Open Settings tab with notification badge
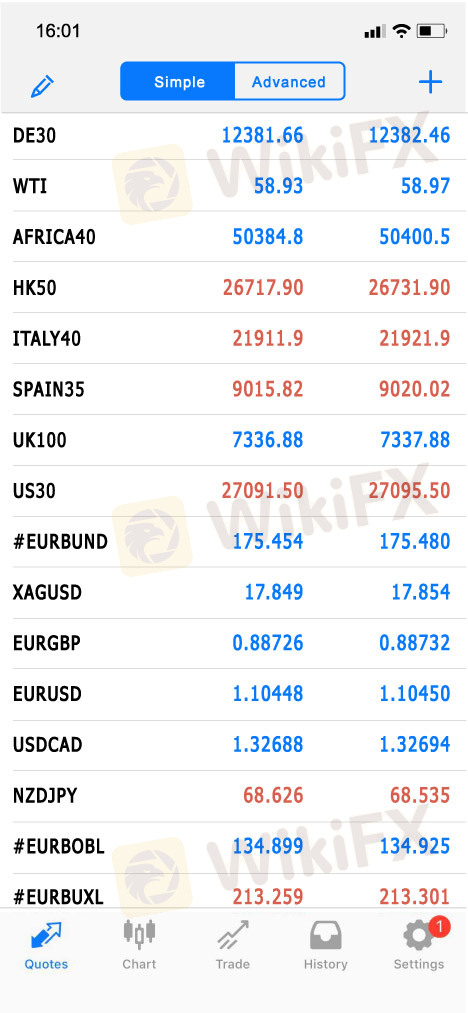Viewport: 468px width, 1013px height. (x=419, y=946)
